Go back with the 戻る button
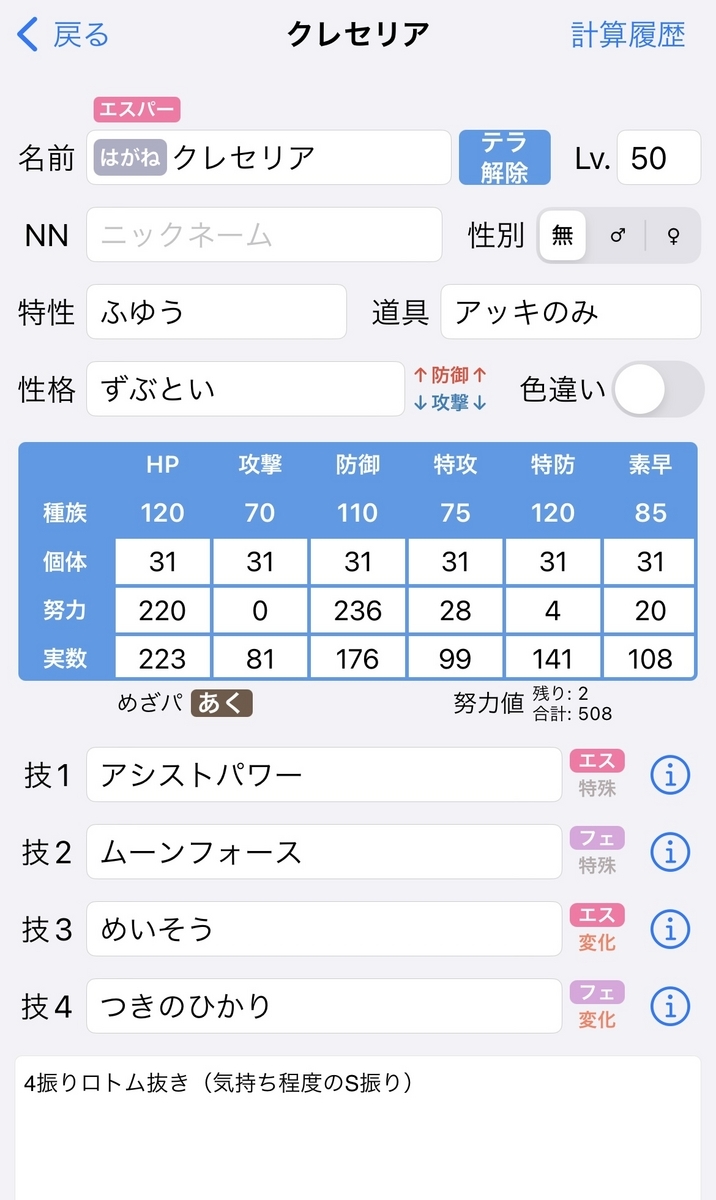The height and width of the screenshot is (1200, 716). 63,35
